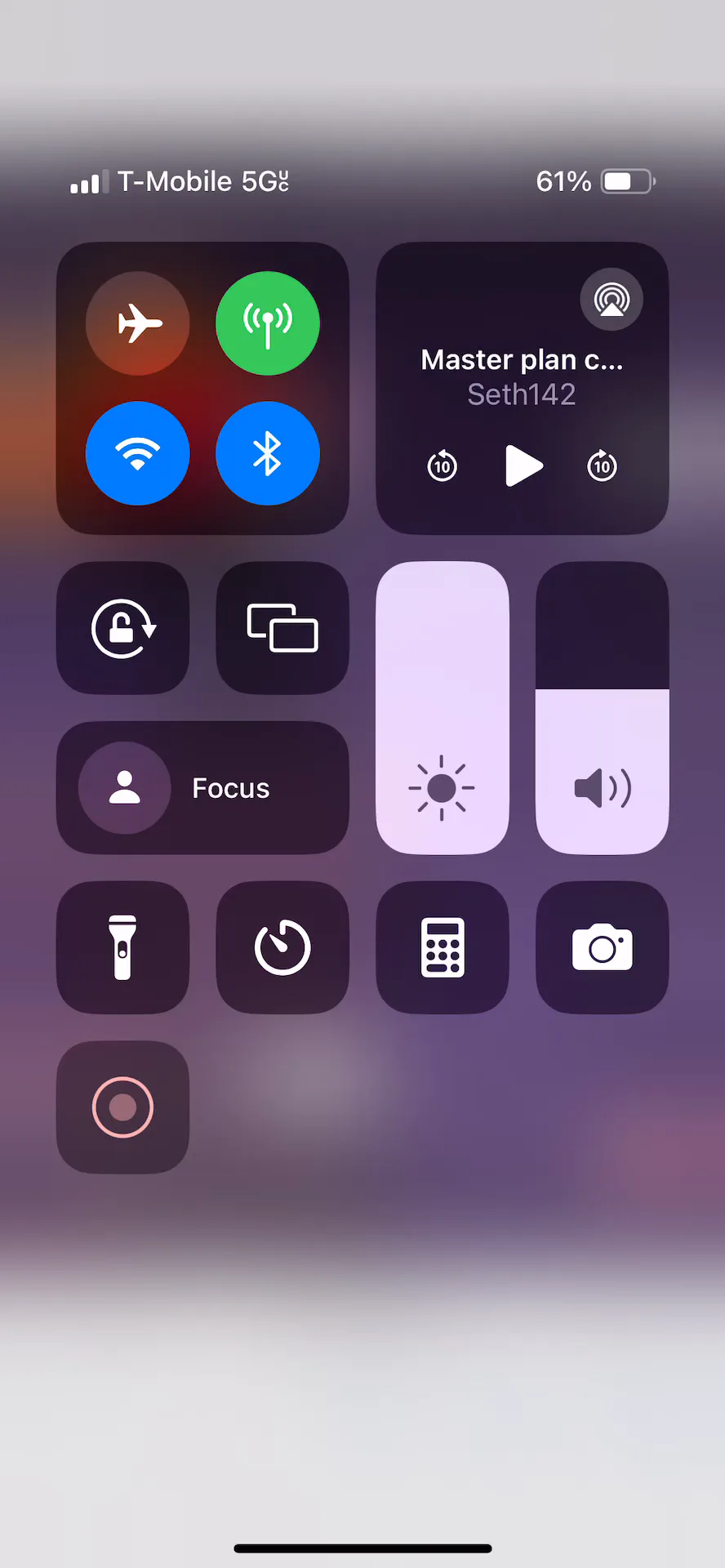
Task: Turn off Cellular Data
Action: (268, 323)
